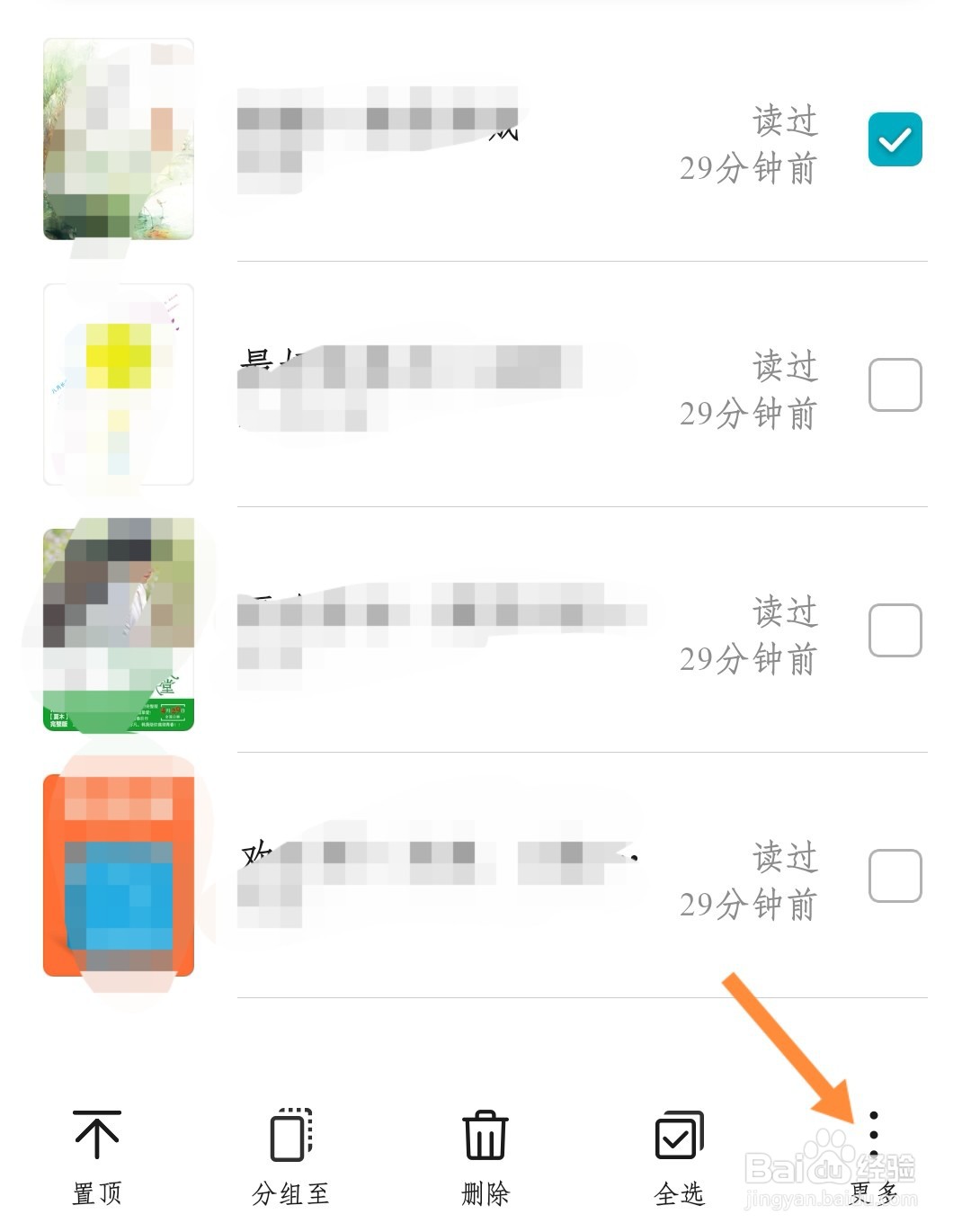This screenshot has width=971, height=1232.
Task: Select the second book's checkbox
Action: (895, 384)
